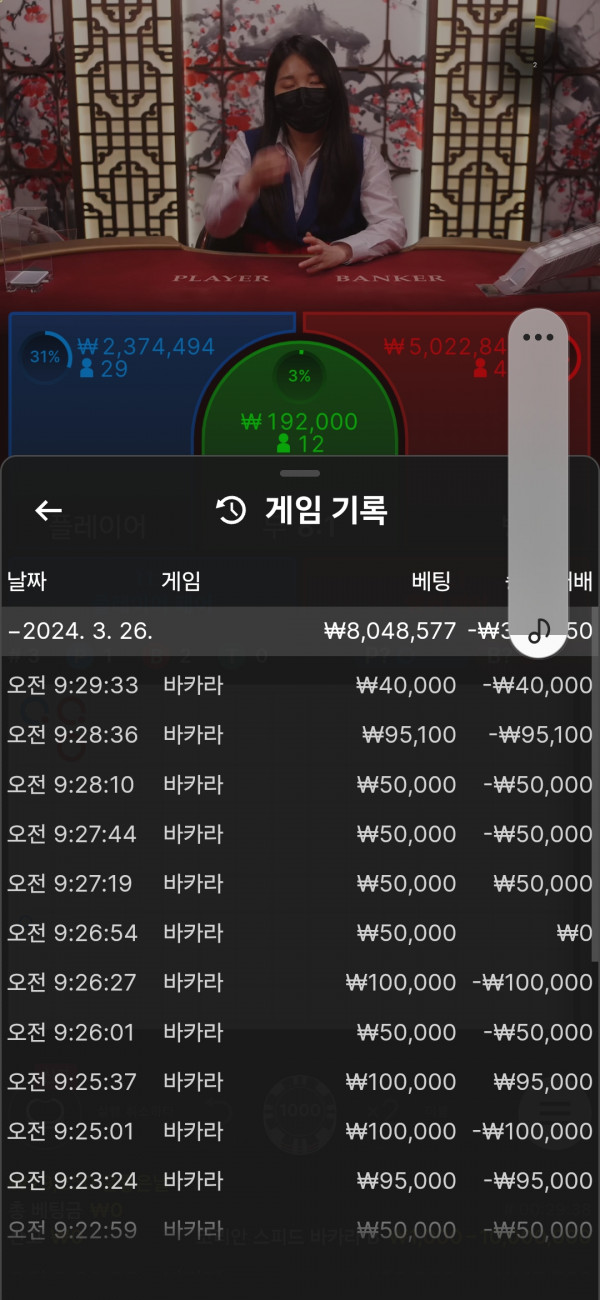600x1300 pixels.
Task: Open the 오전 9:26:27 바카라 record
Action: tap(298, 983)
